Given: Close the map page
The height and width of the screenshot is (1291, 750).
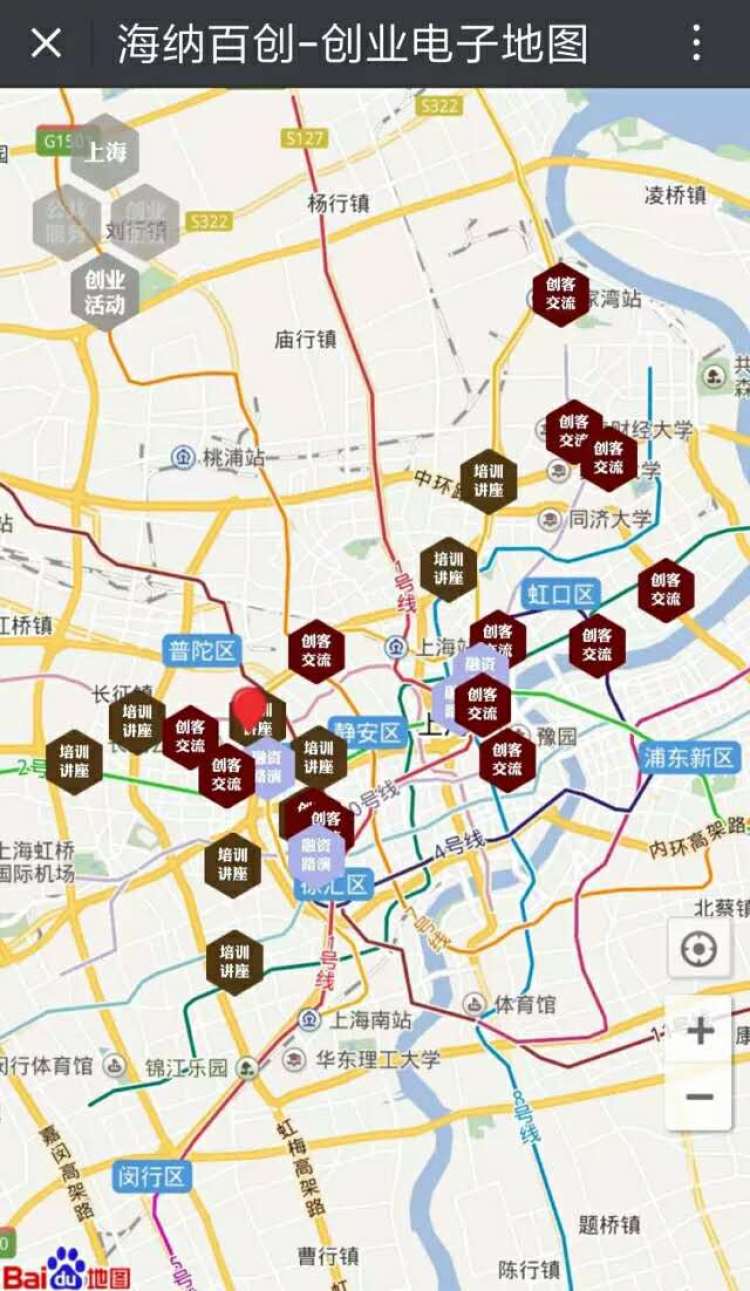Looking at the screenshot, I should [46, 43].
